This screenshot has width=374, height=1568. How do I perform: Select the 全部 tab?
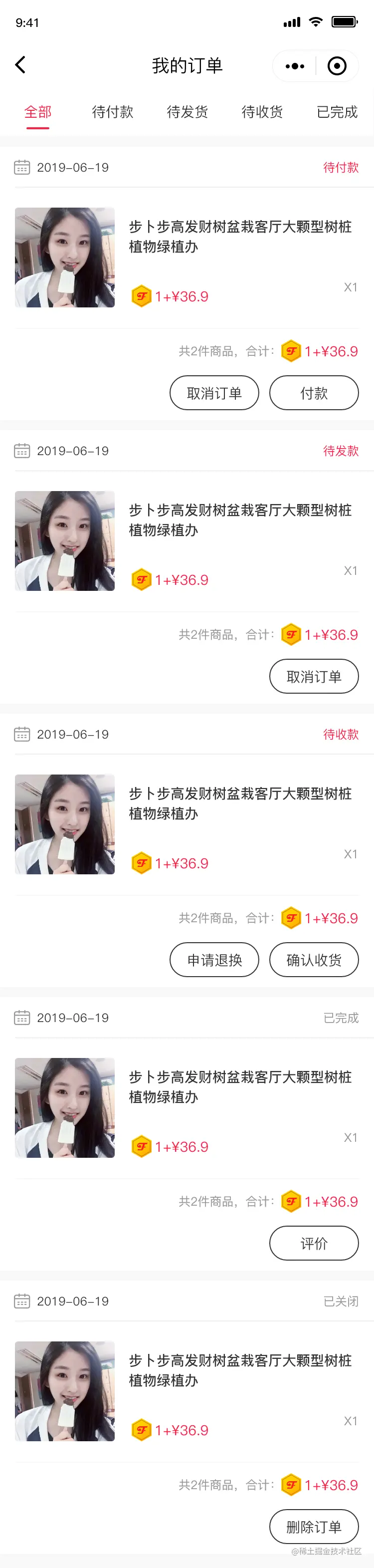tap(38, 112)
